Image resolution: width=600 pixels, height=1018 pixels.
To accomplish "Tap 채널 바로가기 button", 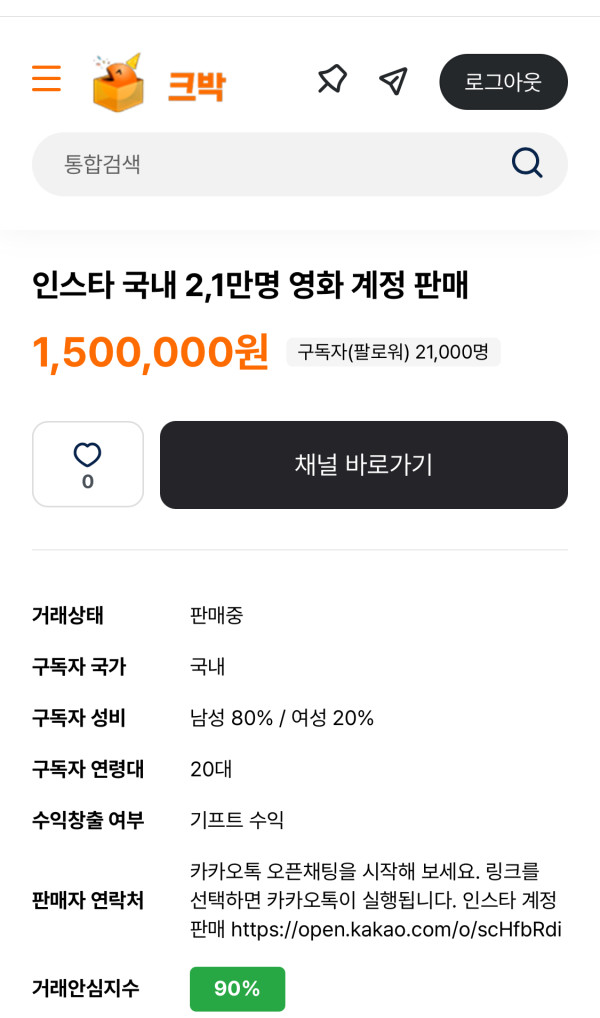I will coord(364,464).
